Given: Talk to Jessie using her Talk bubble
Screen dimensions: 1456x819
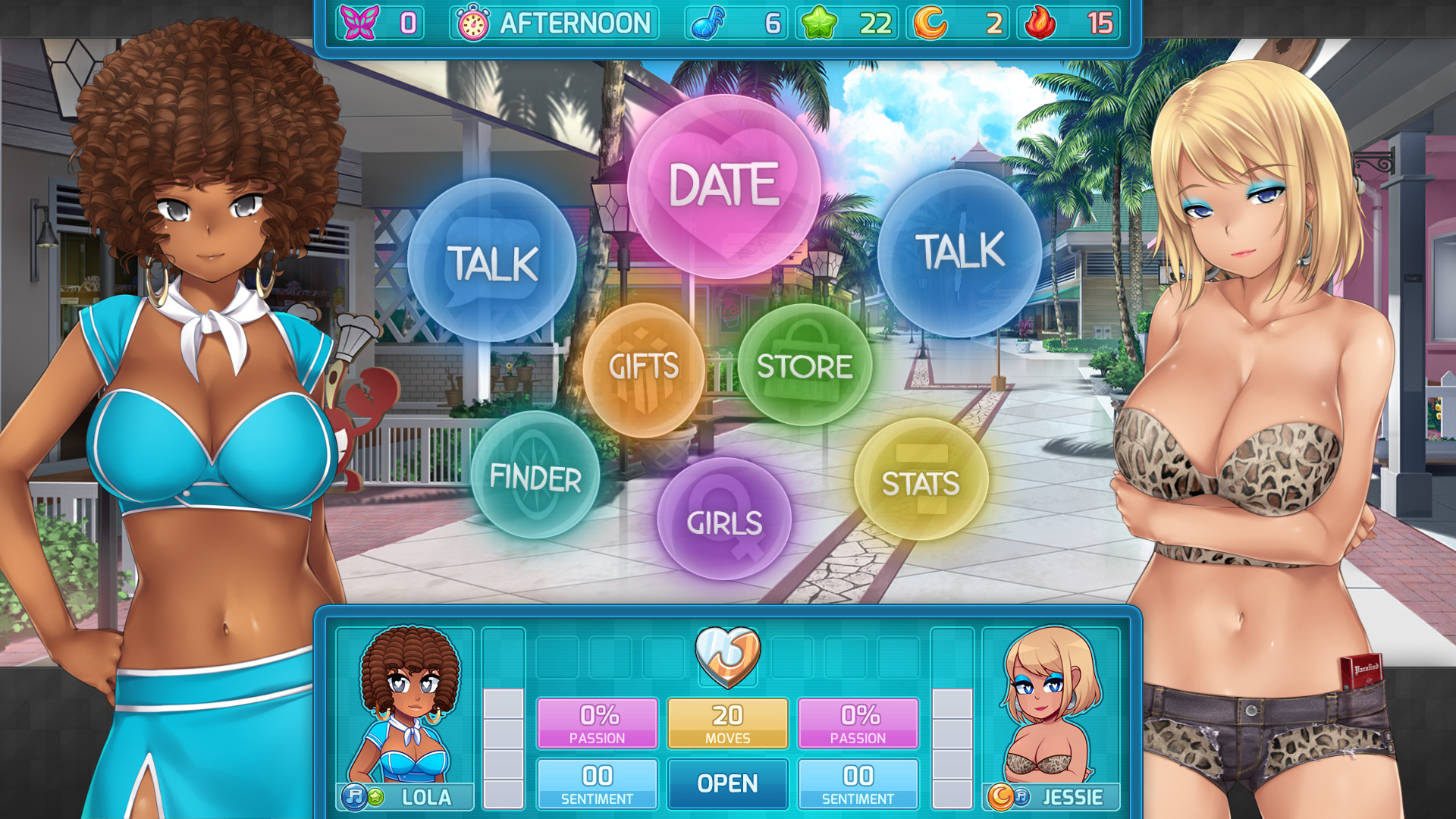Looking at the screenshot, I should 959,253.
